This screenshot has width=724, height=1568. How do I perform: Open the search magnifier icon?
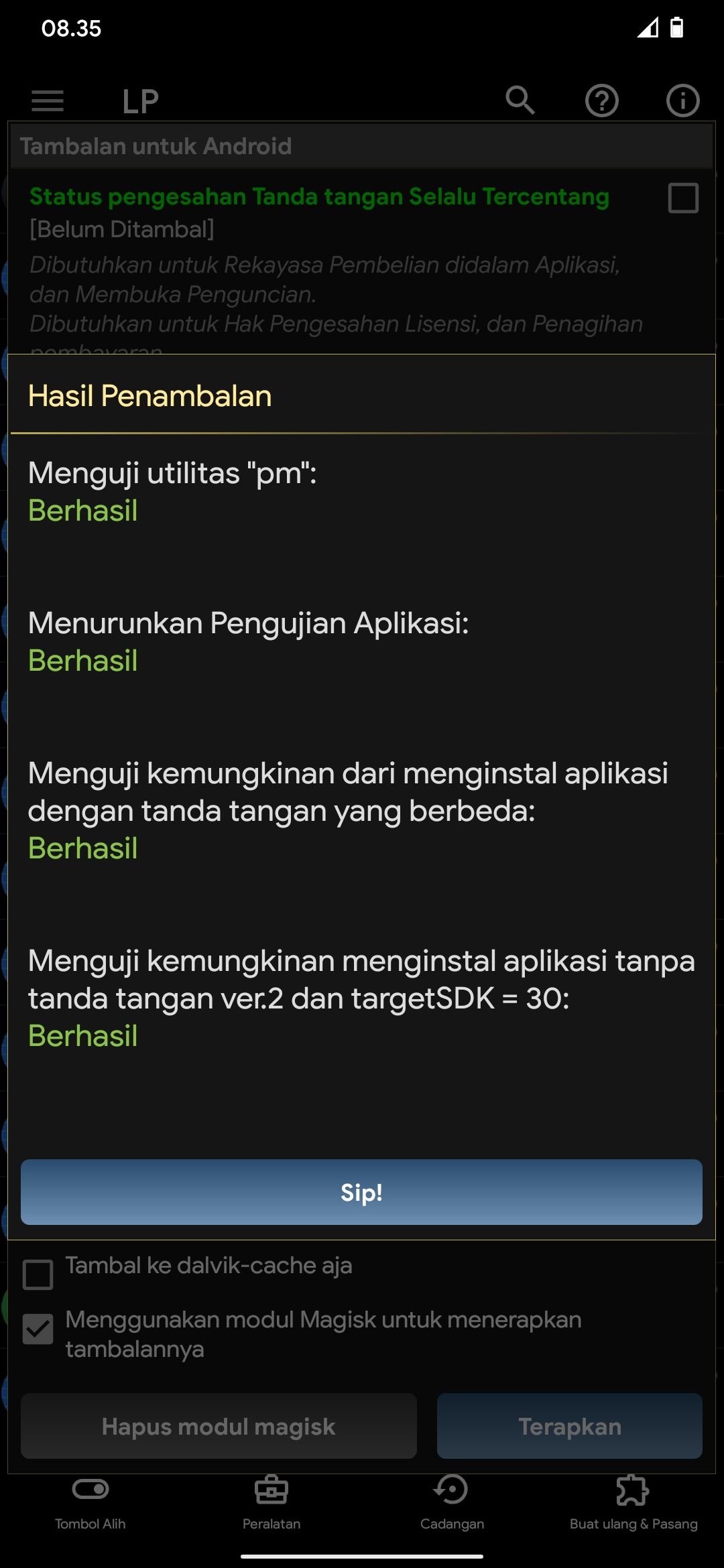(520, 101)
